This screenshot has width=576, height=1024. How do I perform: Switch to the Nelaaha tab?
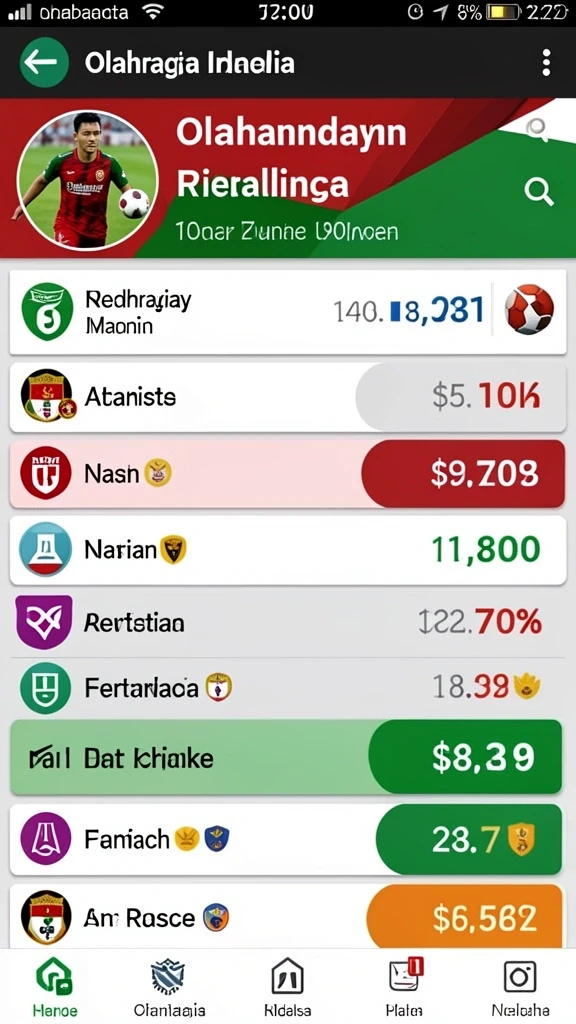pos(520,987)
